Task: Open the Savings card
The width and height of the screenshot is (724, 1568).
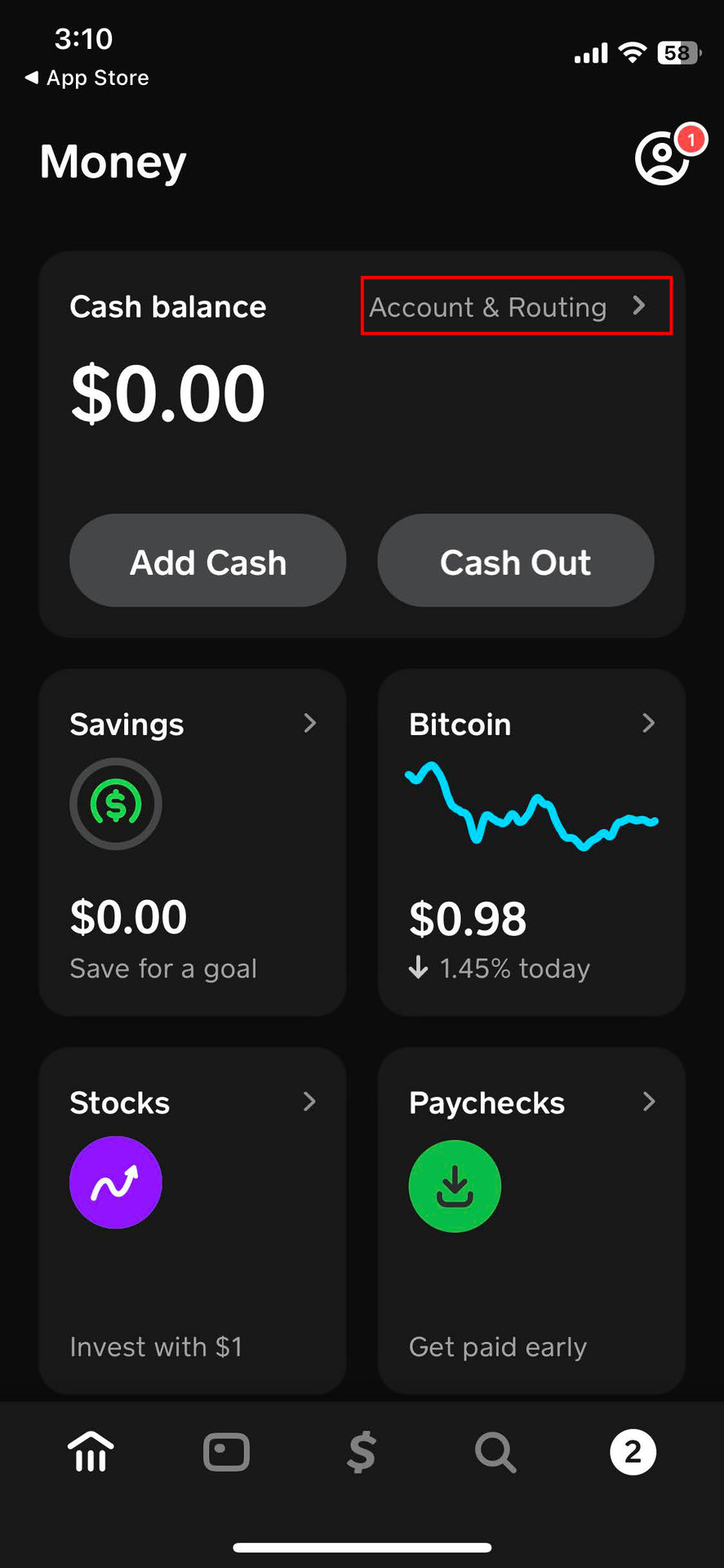Action: click(x=193, y=842)
